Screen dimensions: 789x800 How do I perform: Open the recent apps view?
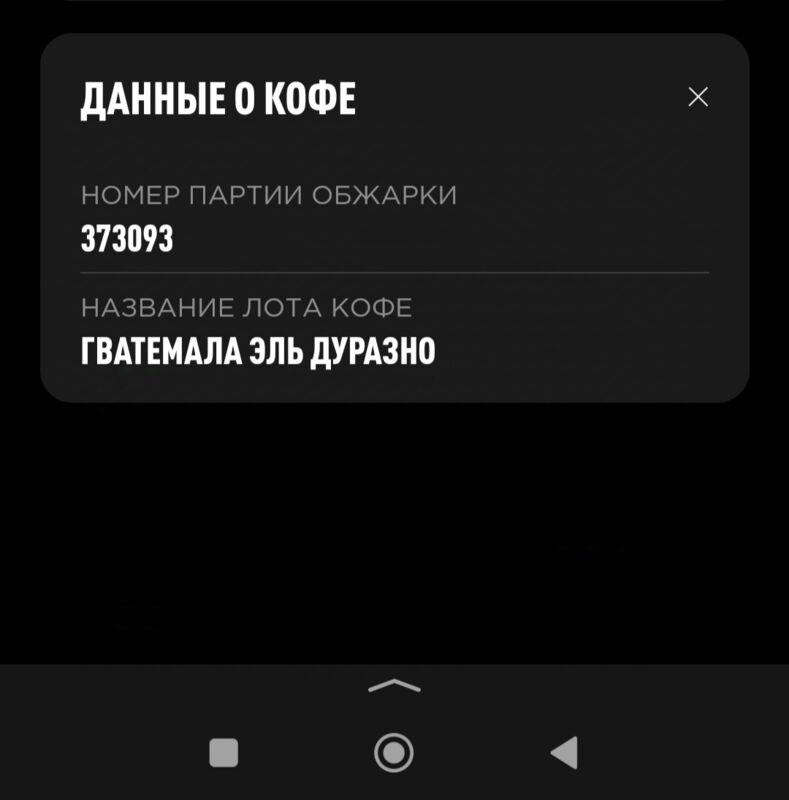click(x=223, y=752)
